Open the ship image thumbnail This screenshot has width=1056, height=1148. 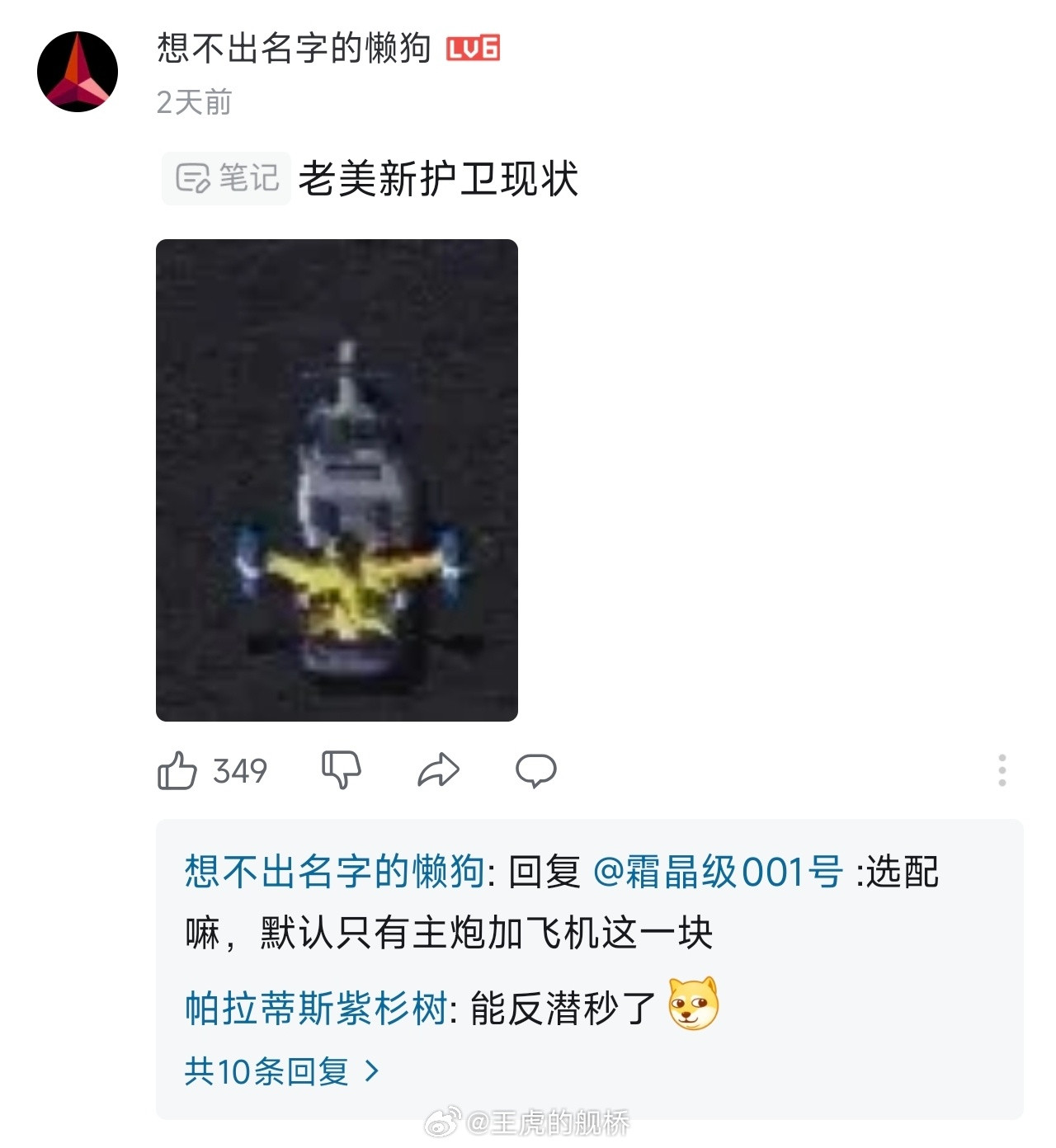point(339,478)
